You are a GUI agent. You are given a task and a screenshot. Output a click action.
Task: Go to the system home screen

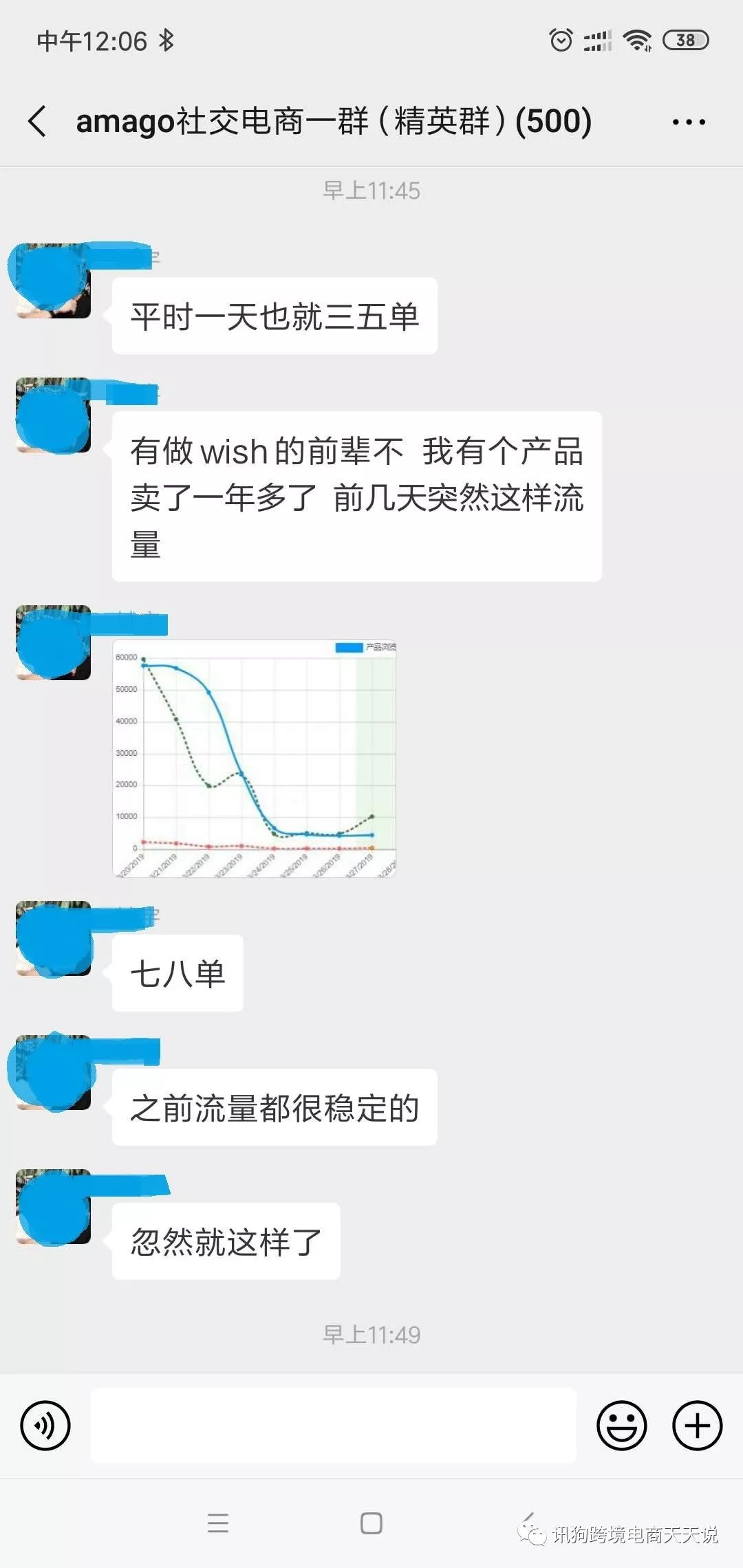tap(371, 1523)
